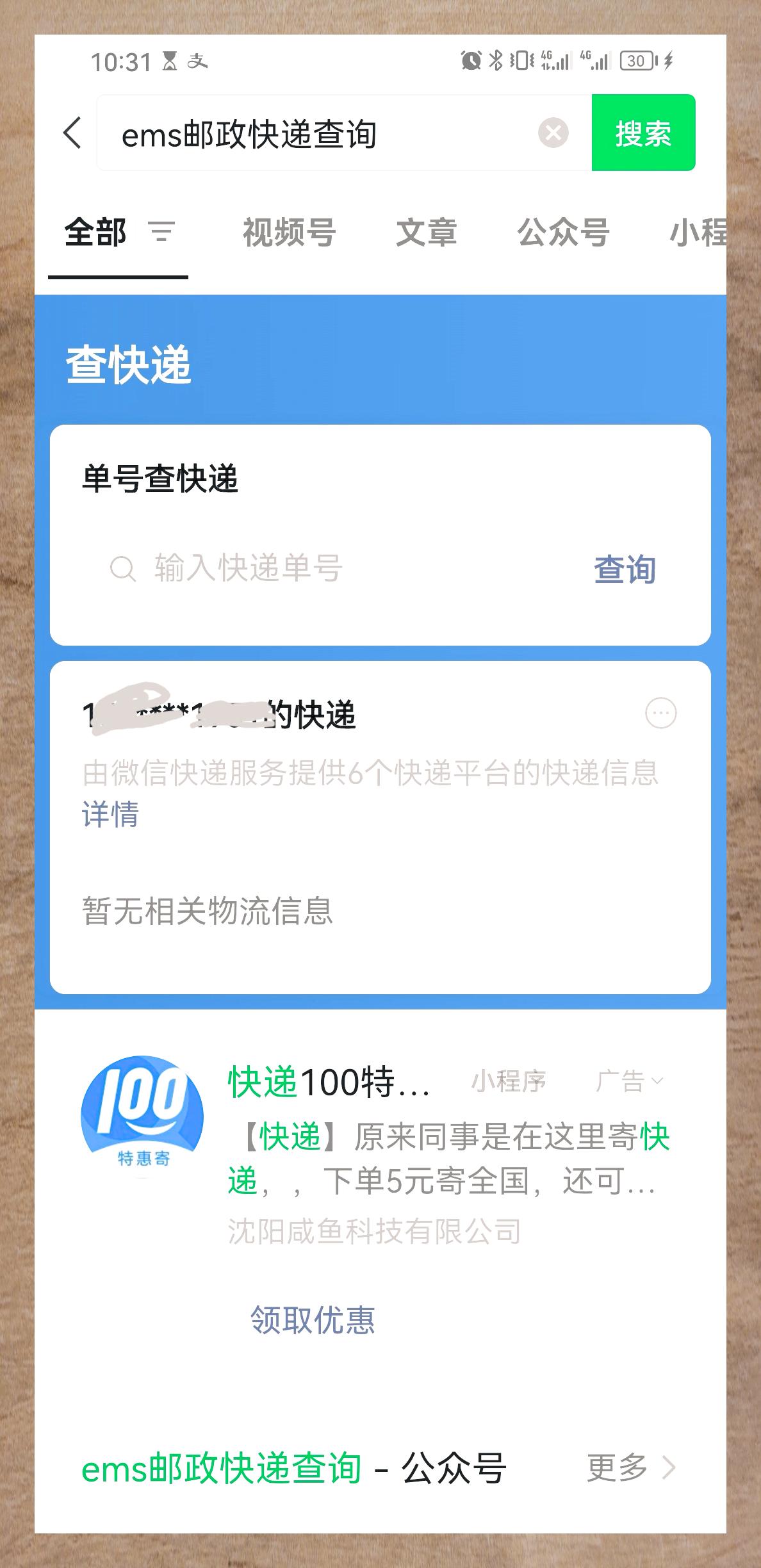761x1568 pixels.
Task: Click the magnifier icon in the tracking input
Action: 122,568
